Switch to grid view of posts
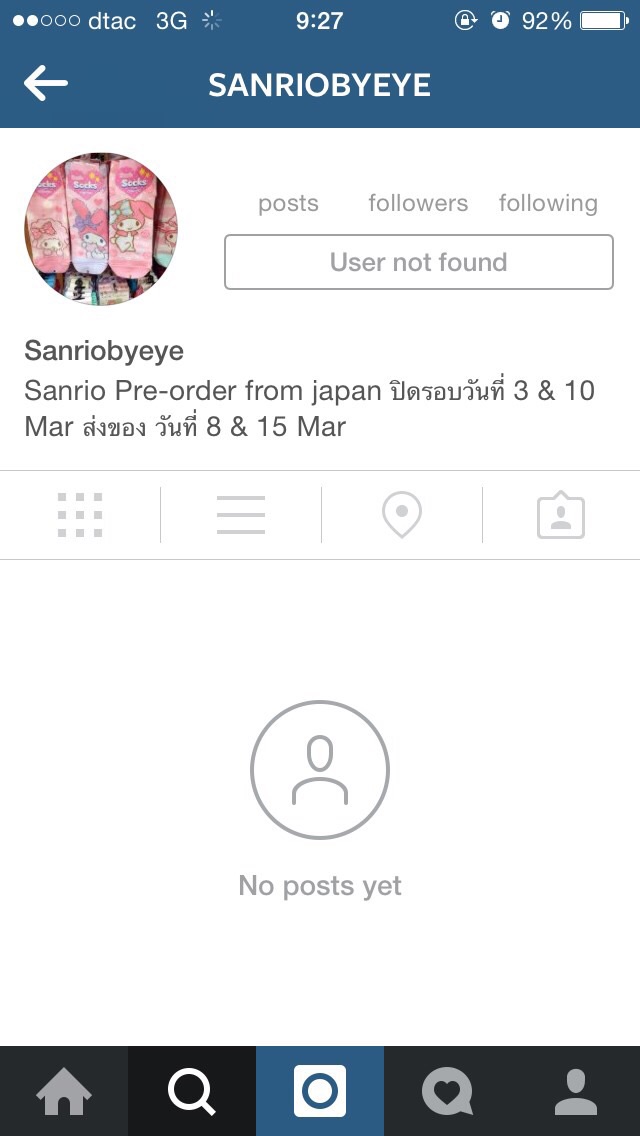Viewport: 640px width, 1136px height. pos(80,515)
